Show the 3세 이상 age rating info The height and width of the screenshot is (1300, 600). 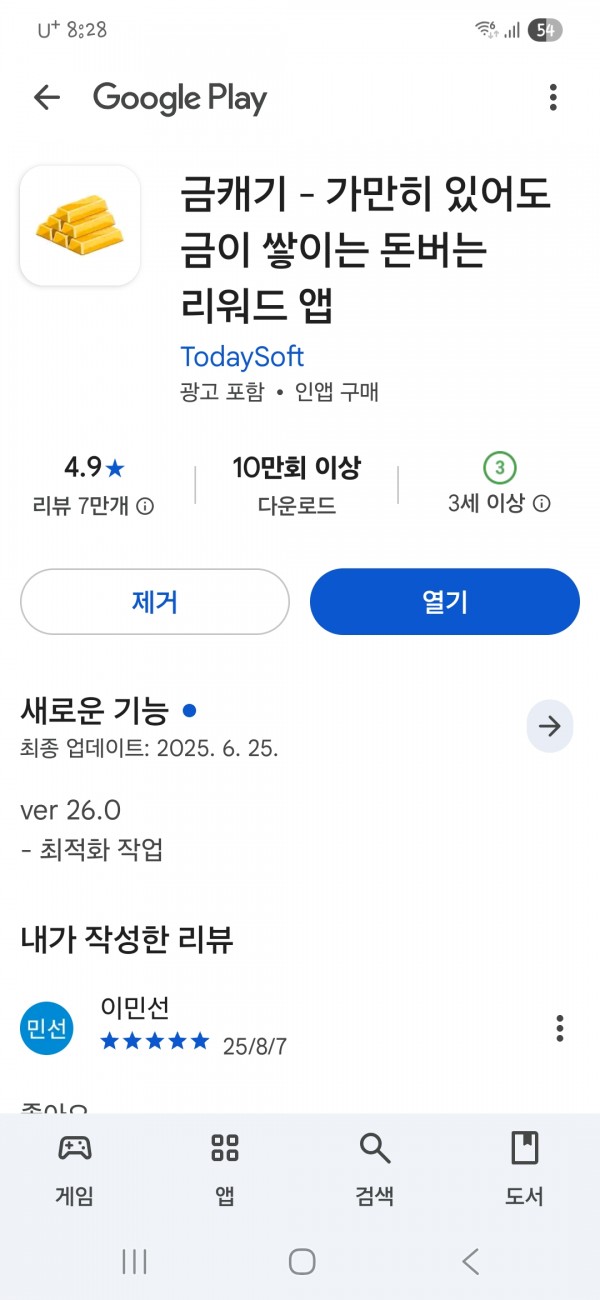(499, 485)
